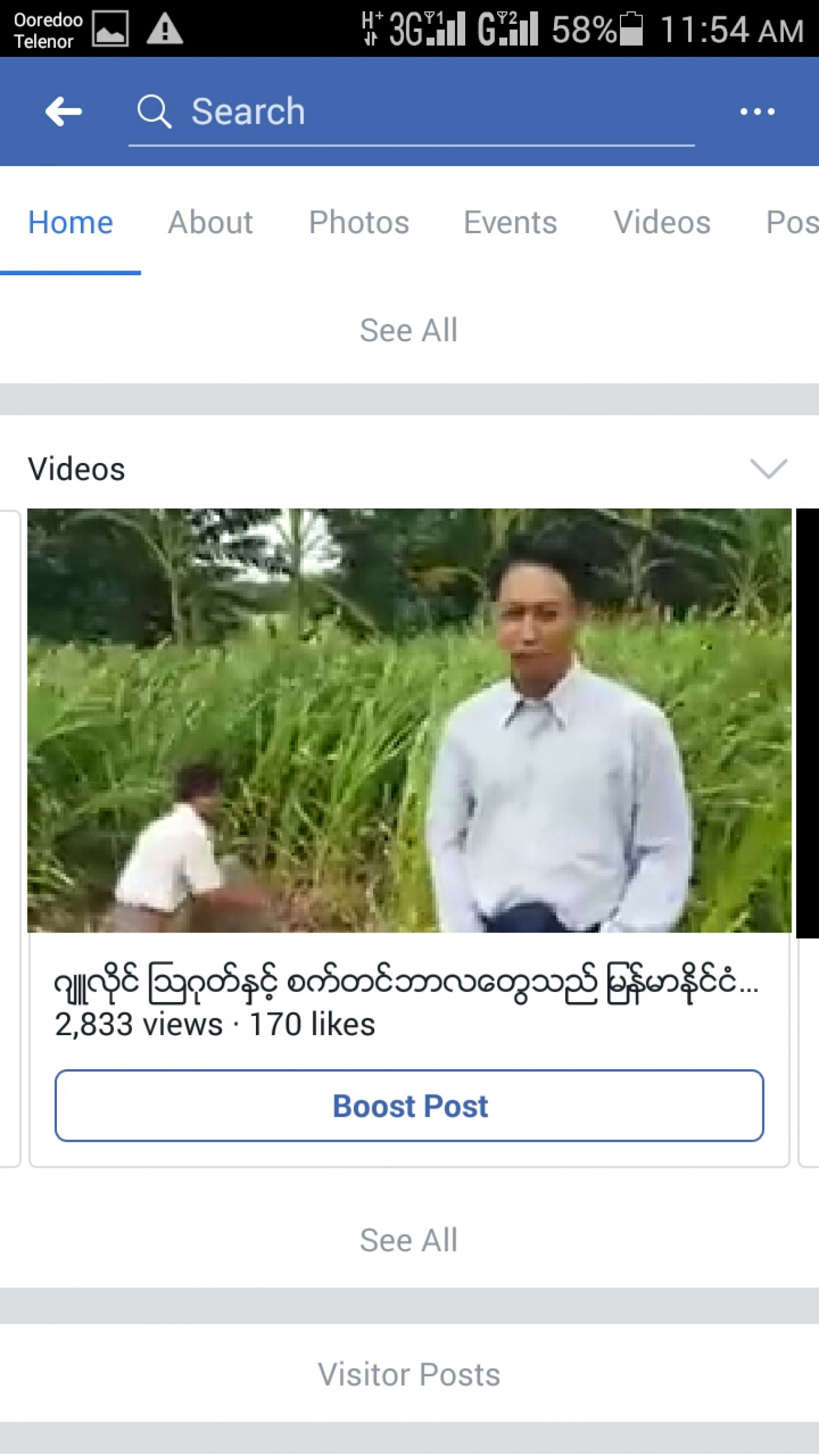Image resolution: width=819 pixels, height=1456 pixels.
Task: Open the partially visible Posts tab
Action: pos(792,222)
